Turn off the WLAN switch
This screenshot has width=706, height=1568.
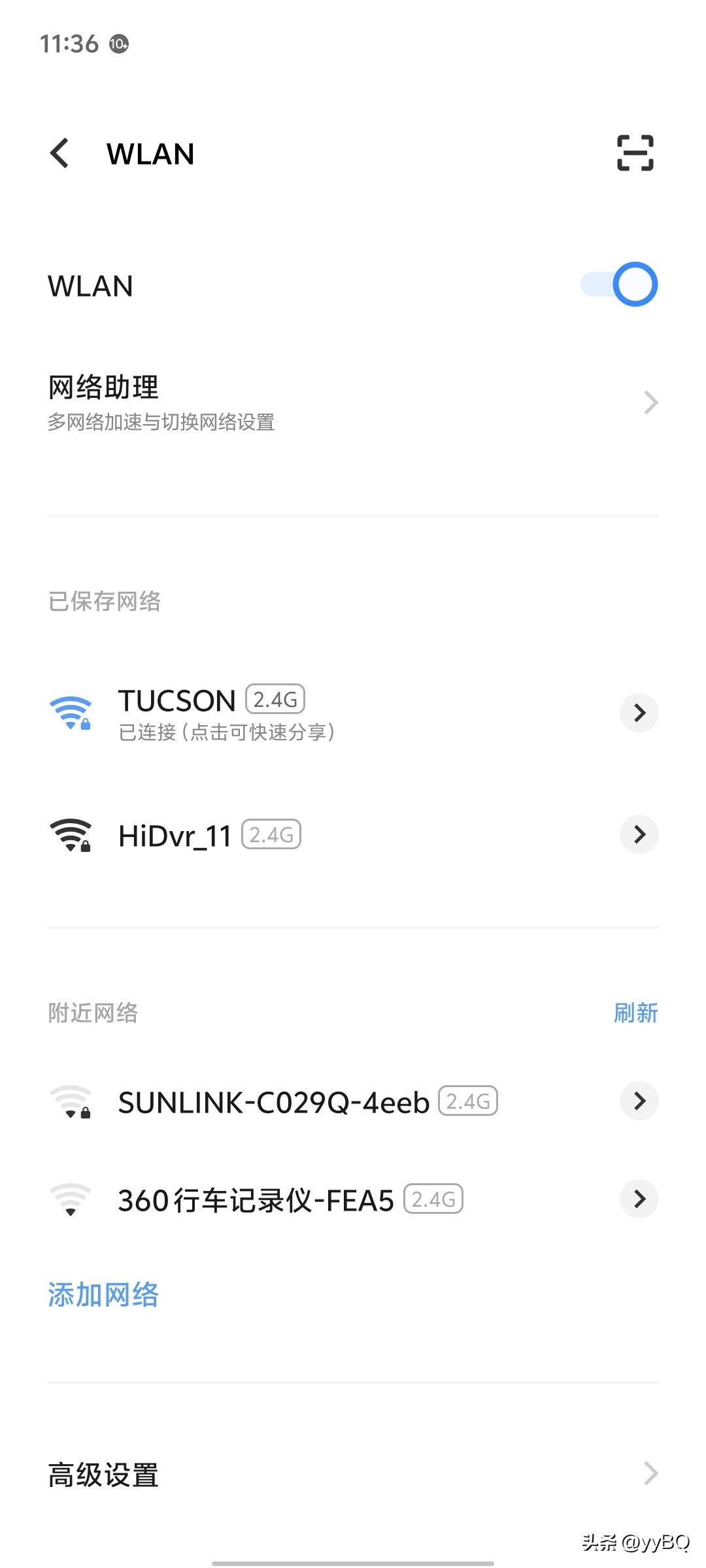pos(619,284)
